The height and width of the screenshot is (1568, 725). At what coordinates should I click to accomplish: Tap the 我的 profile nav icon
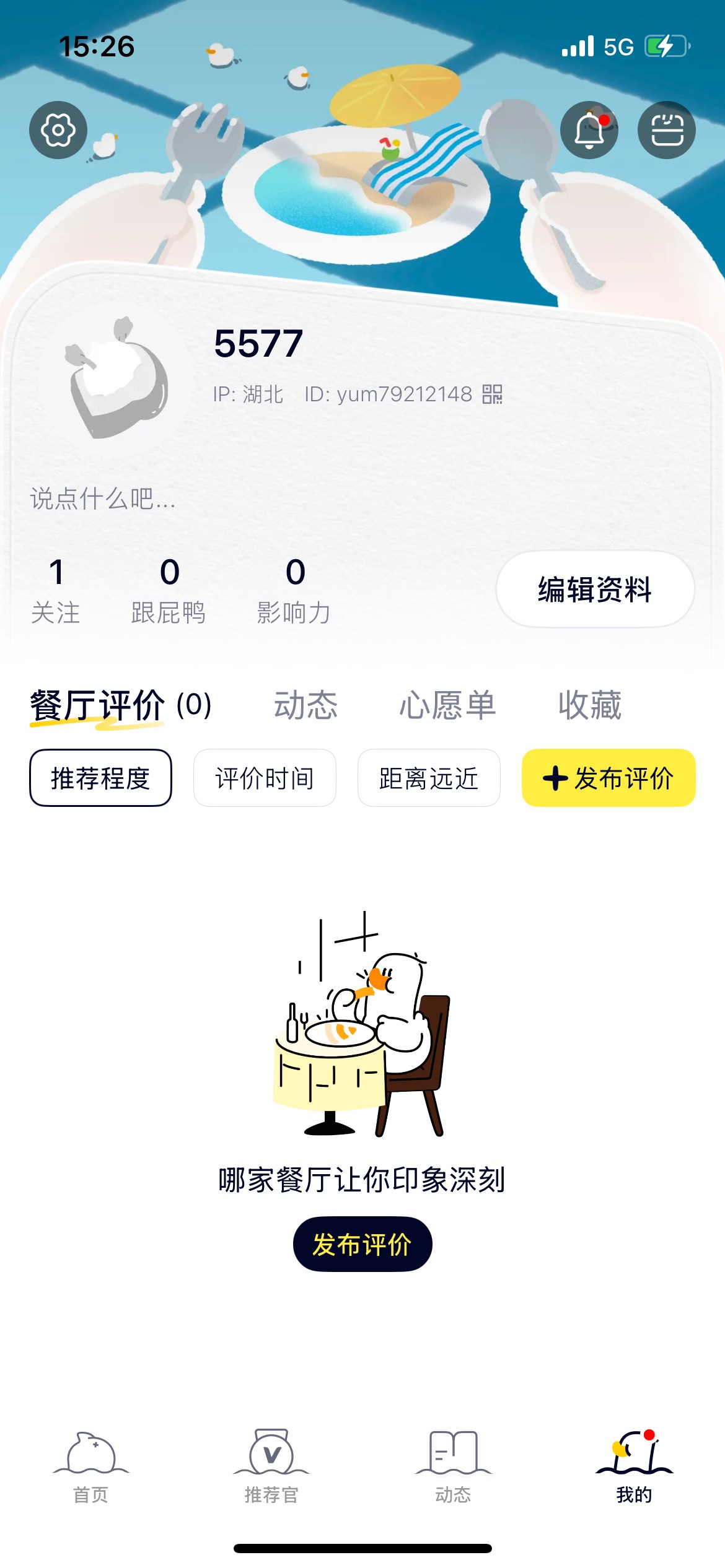pyautogui.click(x=633, y=1468)
